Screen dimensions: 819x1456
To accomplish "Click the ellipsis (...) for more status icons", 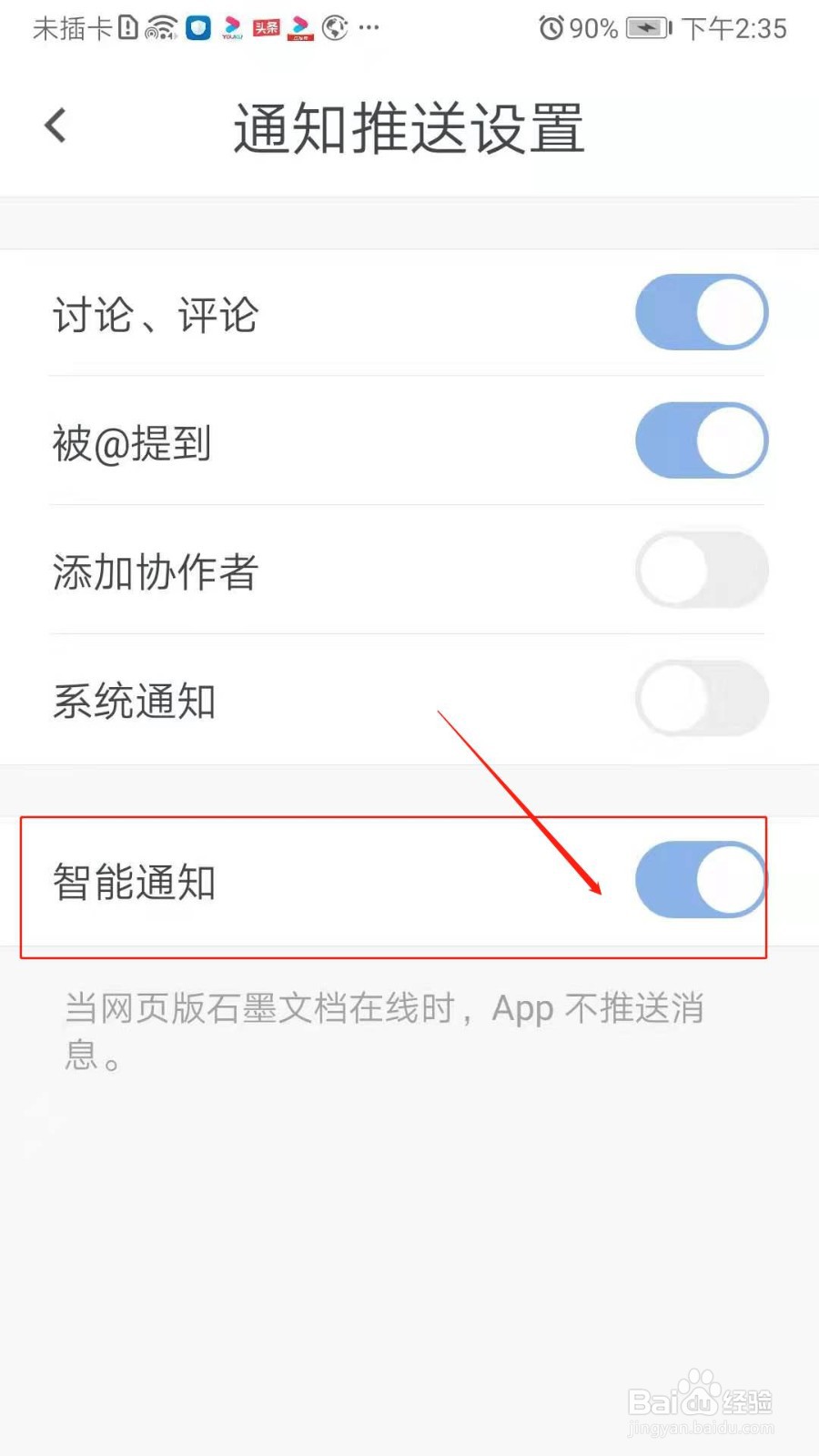I will pos(369,27).
